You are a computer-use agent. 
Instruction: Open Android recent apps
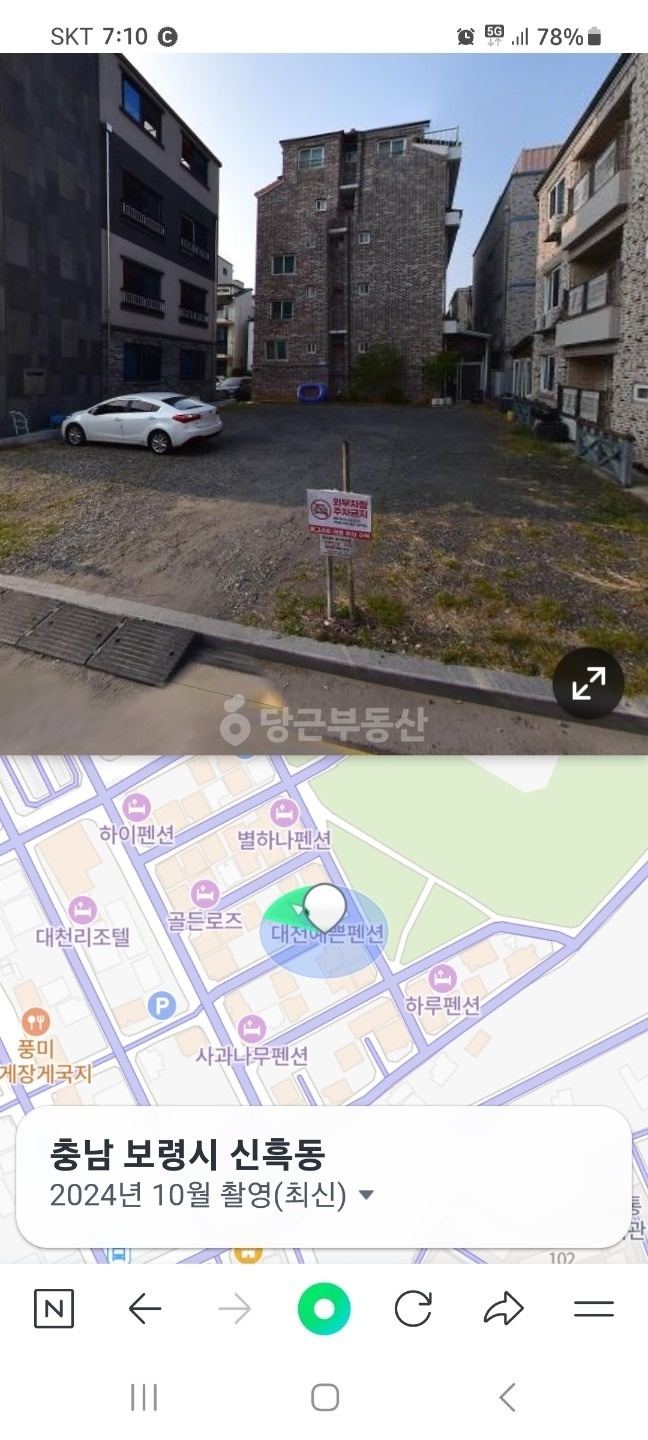(144, 1397)
